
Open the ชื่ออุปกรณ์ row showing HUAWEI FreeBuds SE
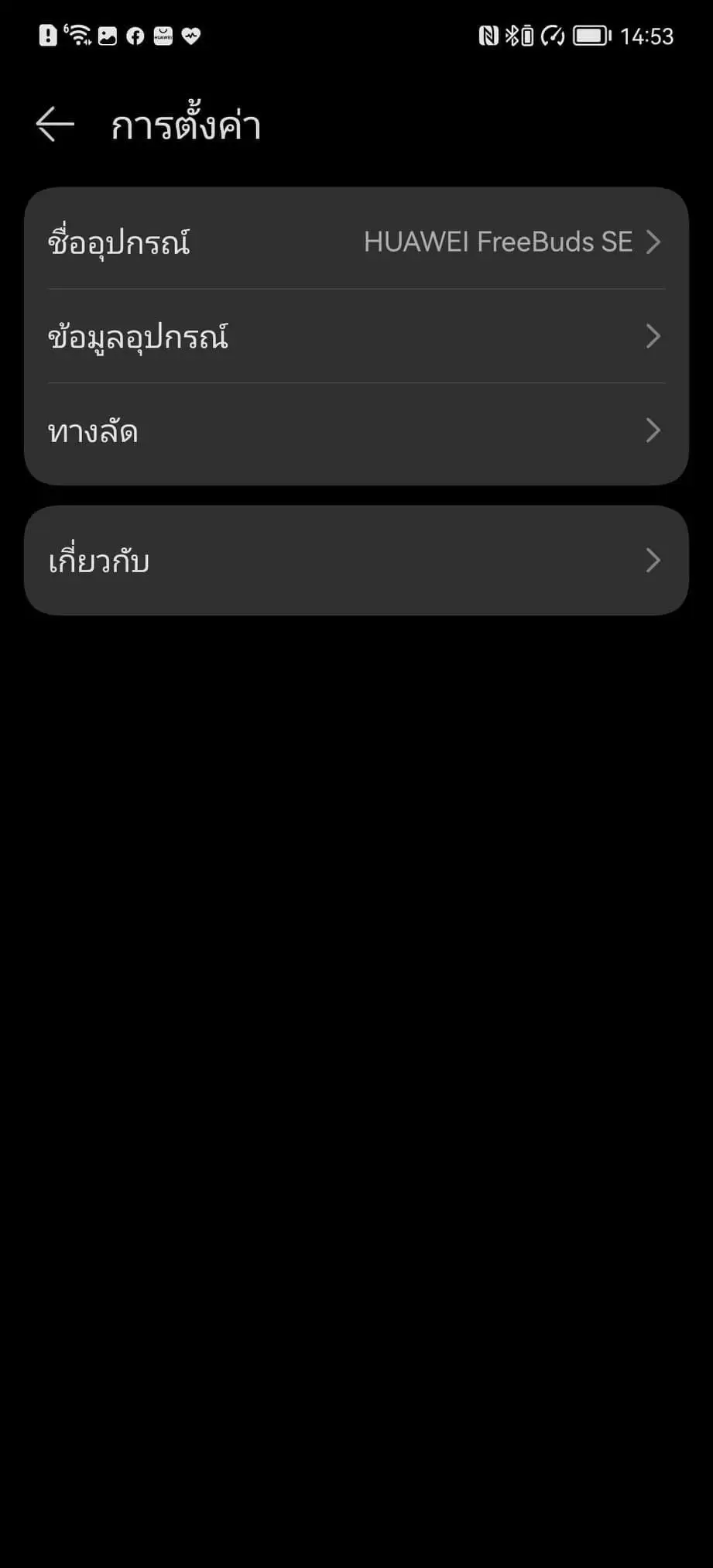[x=356, y=242]
